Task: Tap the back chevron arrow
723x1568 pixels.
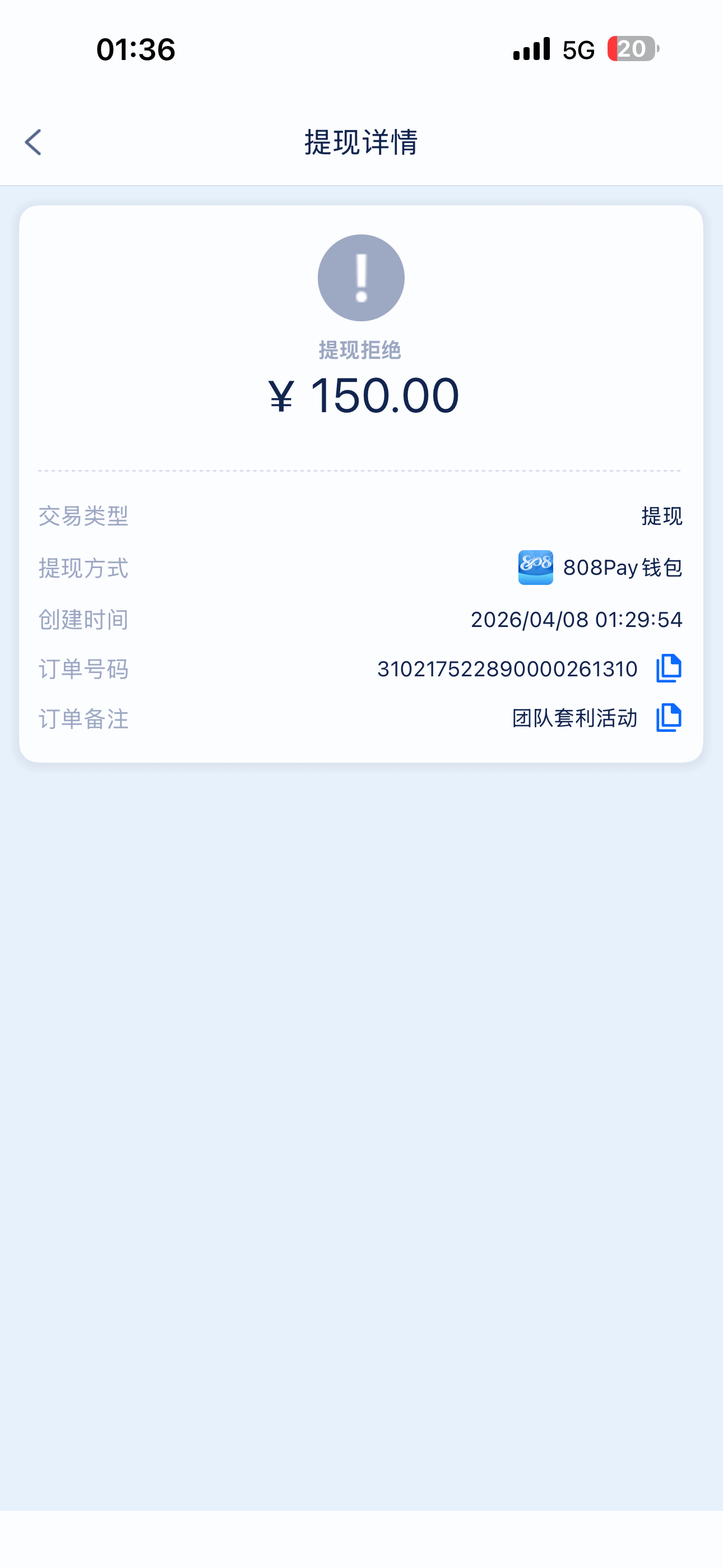Action: [x=34, y=142]
